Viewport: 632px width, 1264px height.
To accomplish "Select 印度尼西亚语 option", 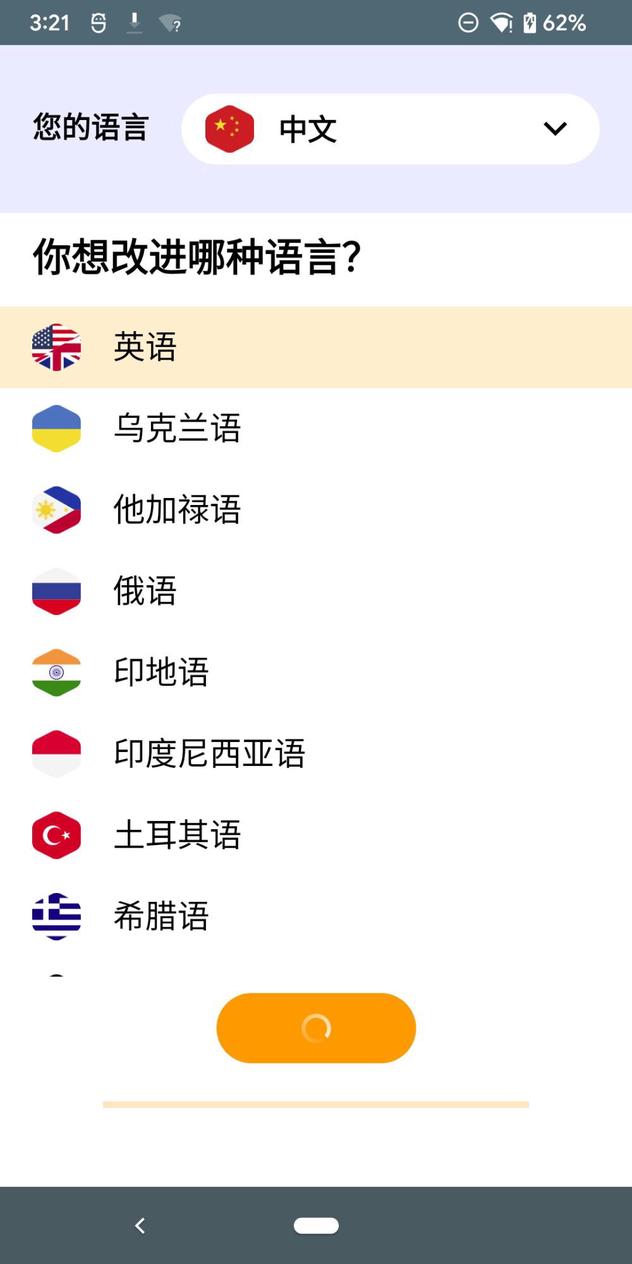I will click(x=316, y=753).
